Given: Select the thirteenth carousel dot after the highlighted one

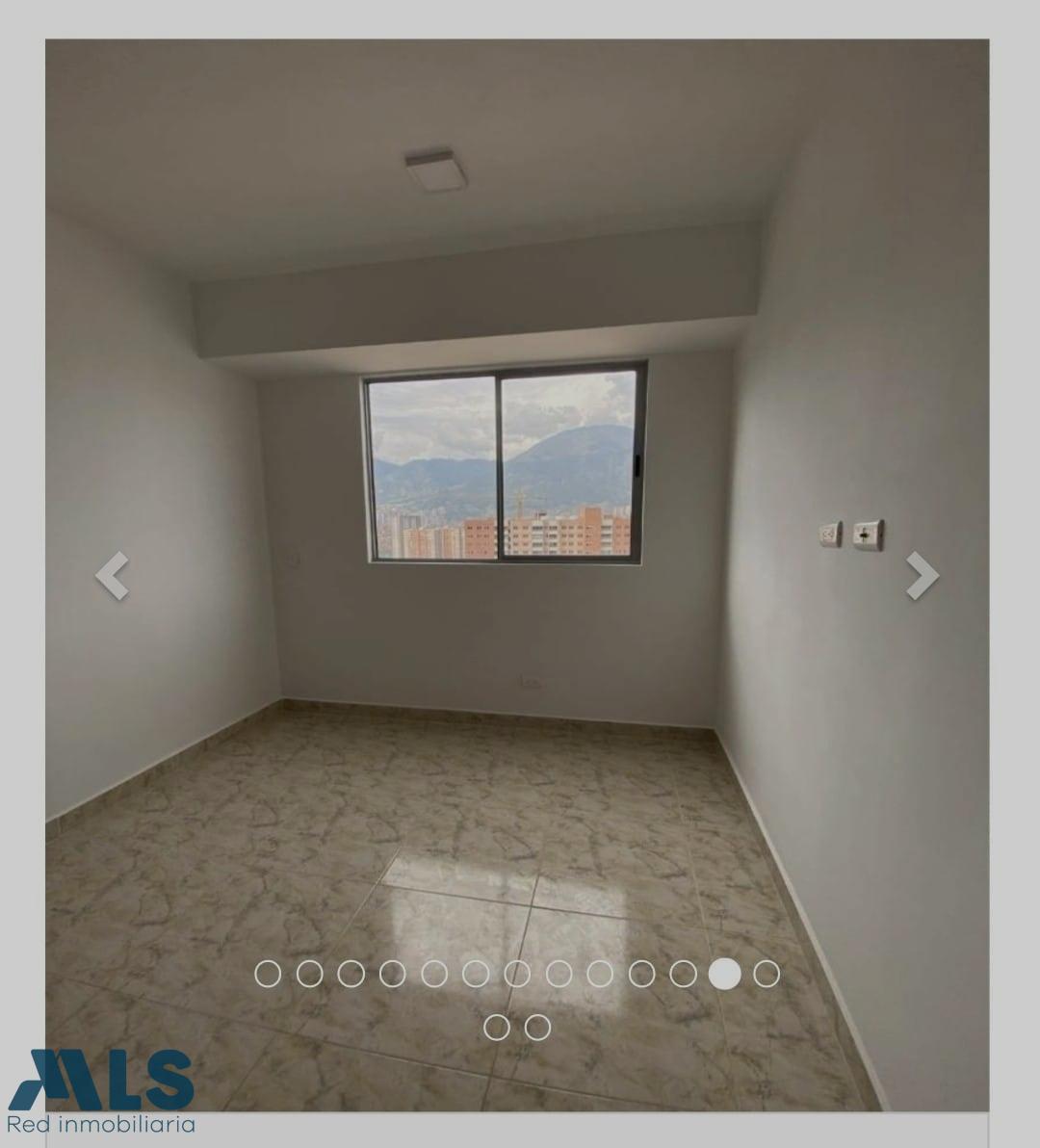Looking at the screenshot, I should pos(767,974).
